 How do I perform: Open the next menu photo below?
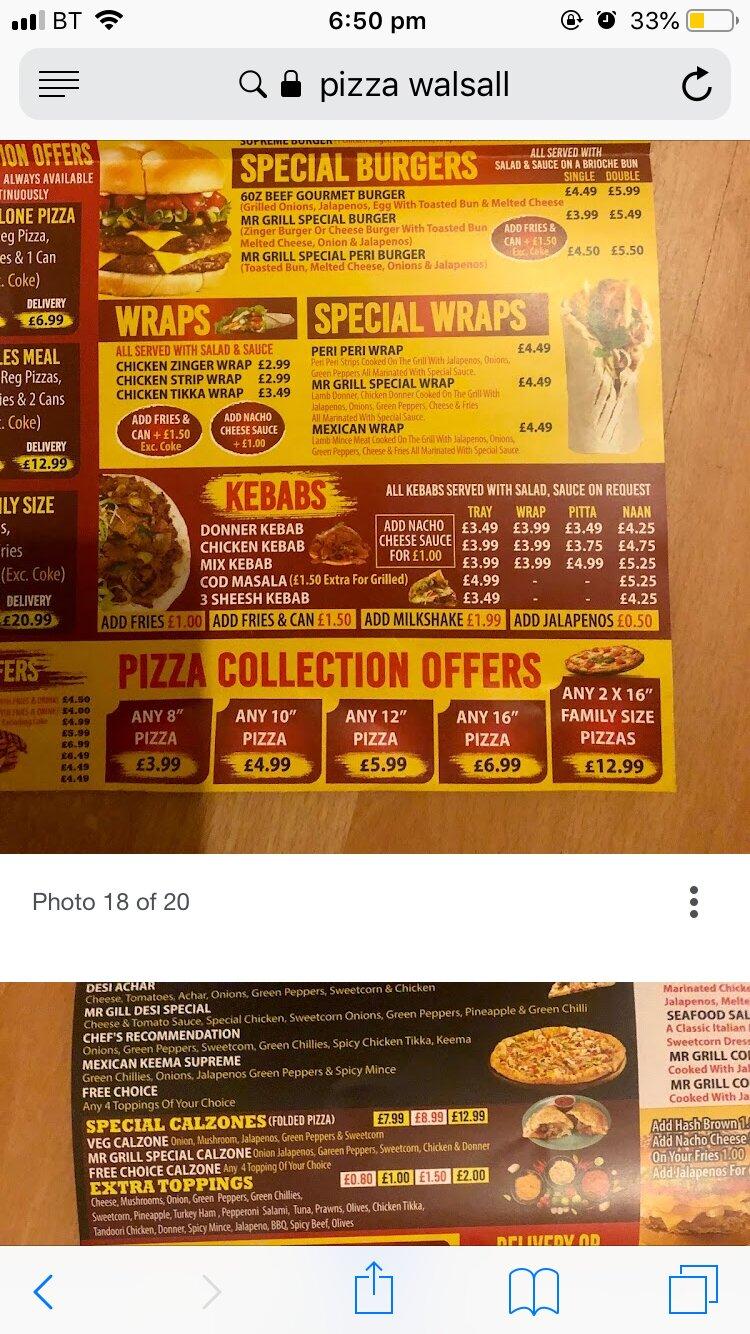click(x=375, y=1112)
